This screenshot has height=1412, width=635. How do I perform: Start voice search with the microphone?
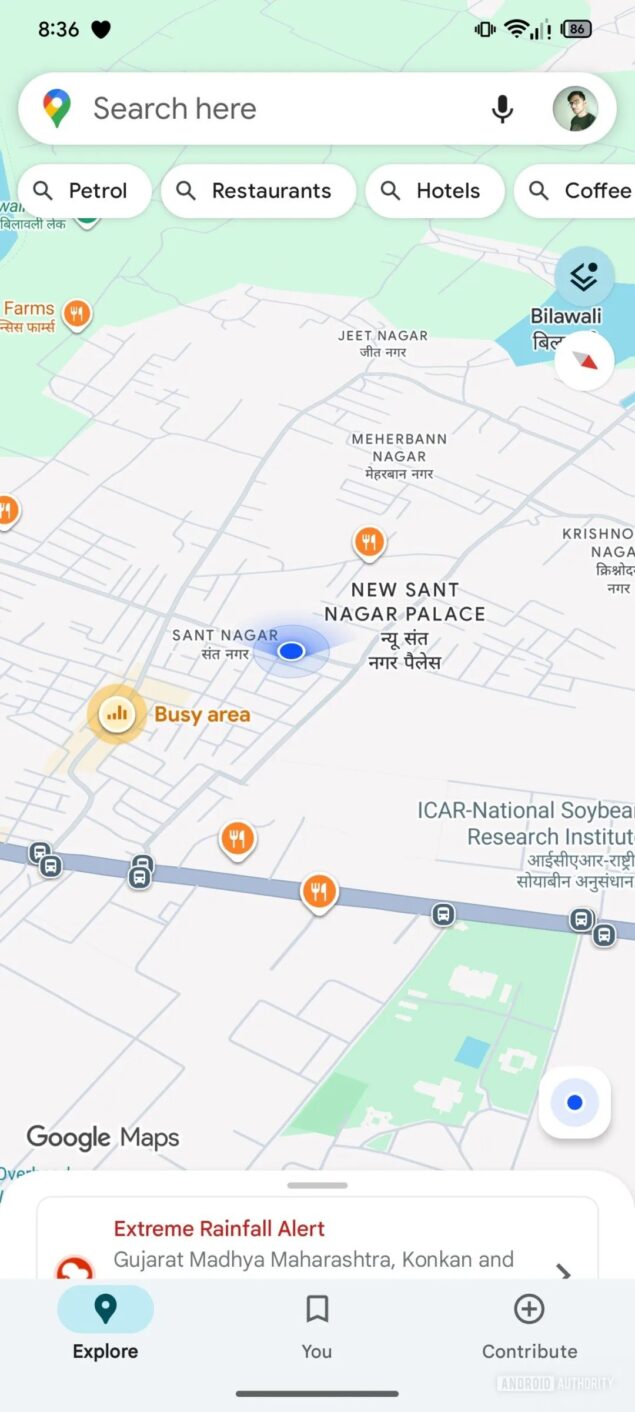pyautogui.click(x=502, y=109)
